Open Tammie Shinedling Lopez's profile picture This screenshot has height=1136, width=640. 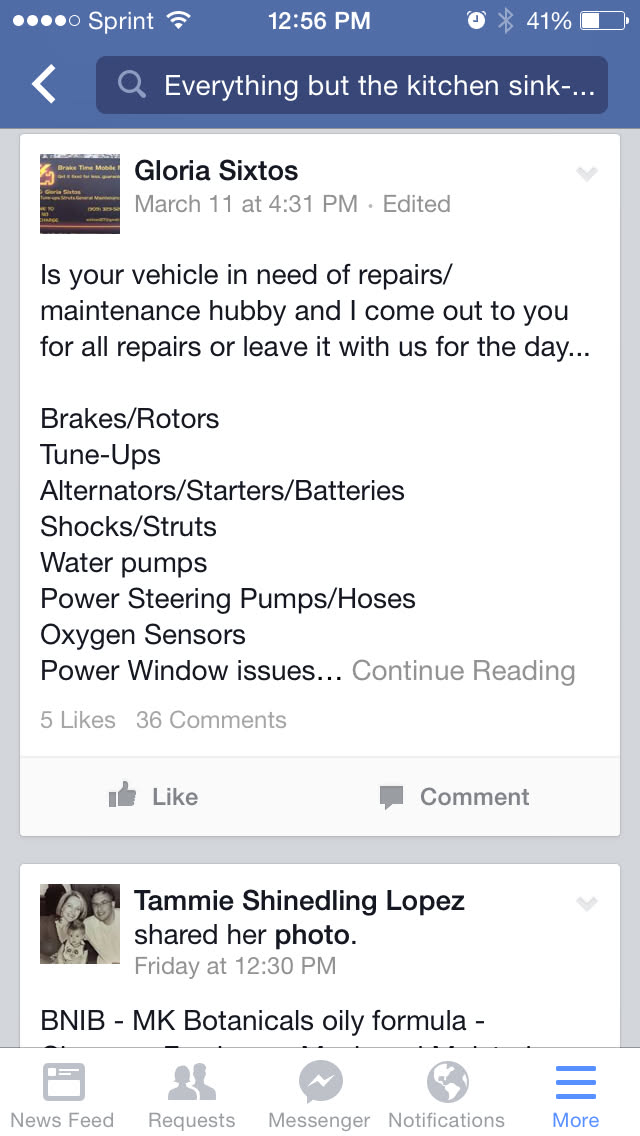click(80, 924)
